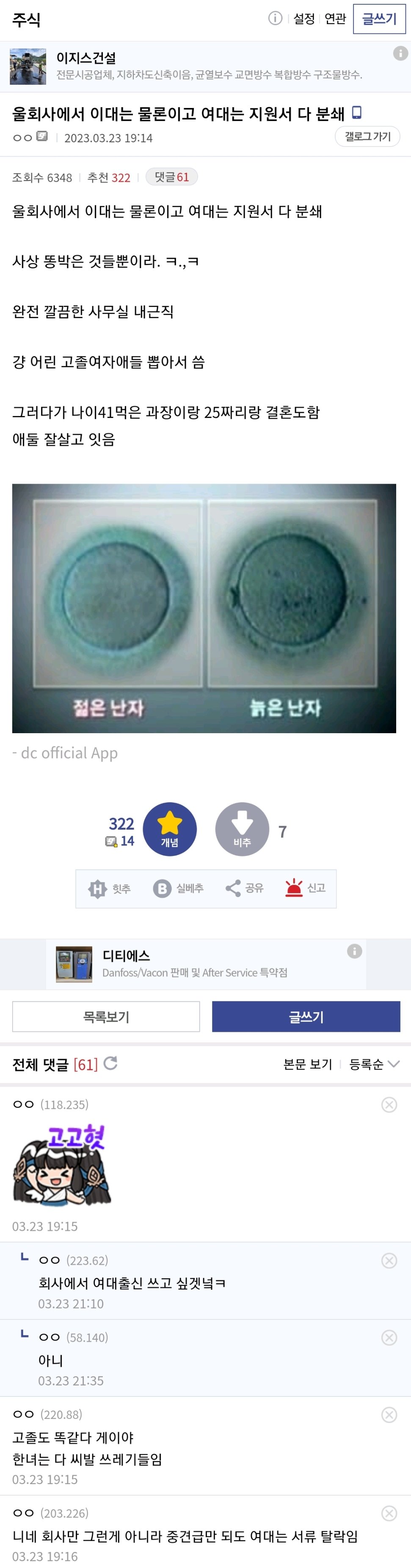Tap the 글쓰기 button in the top header
This screenshot has width=411, height=1568.
pos(379,19)
